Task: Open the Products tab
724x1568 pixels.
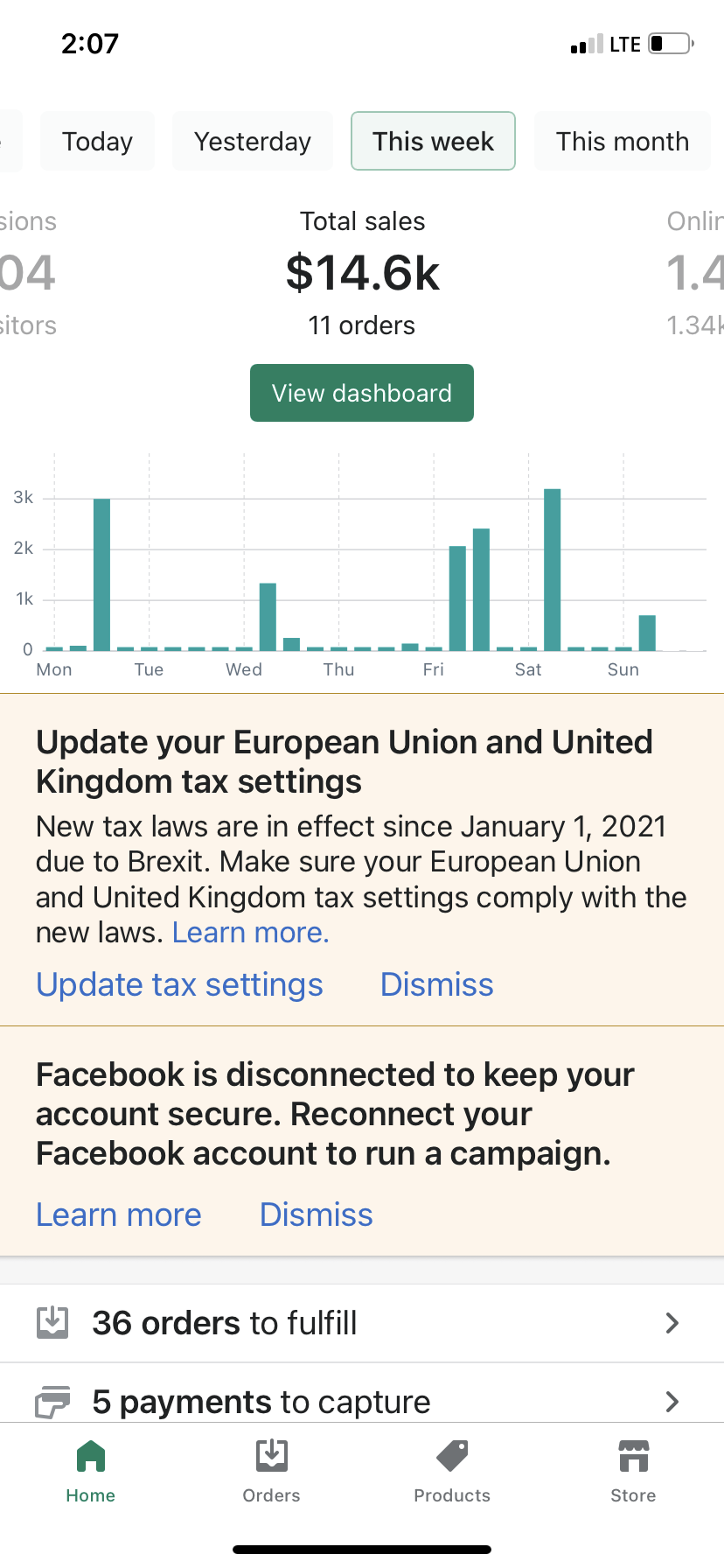Action: pos(452,1472)
